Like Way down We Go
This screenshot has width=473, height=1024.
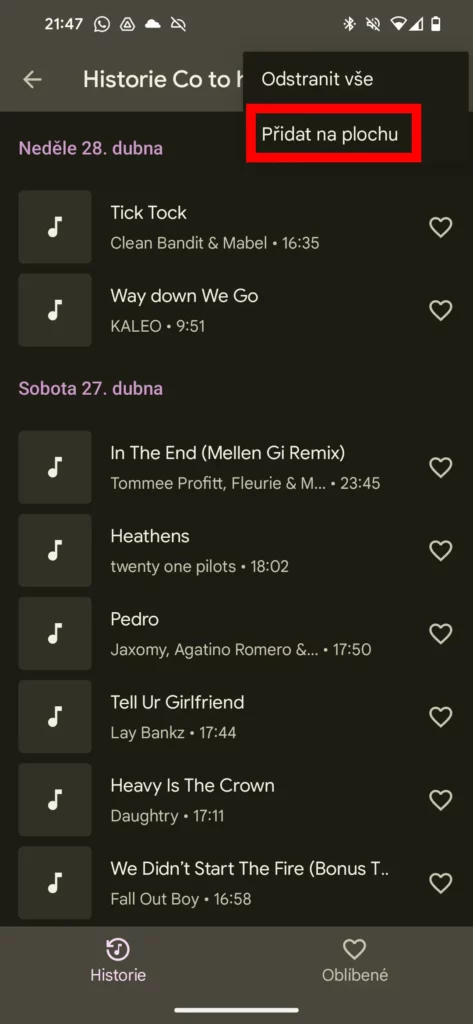[x=440, y=310]
